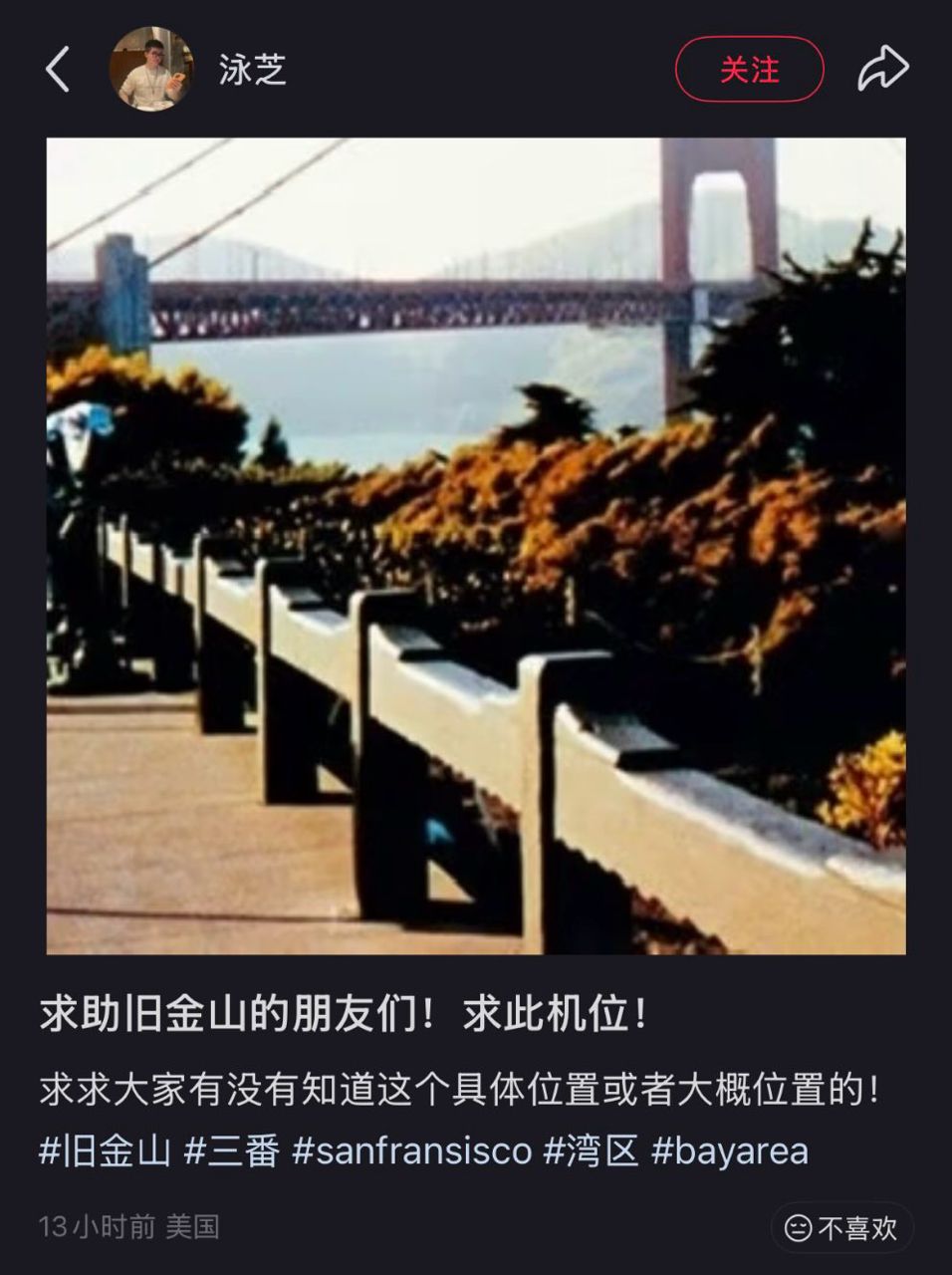Mark post as 不喜欢
Screen dimensions: 952x1275
click(841, 1228)
